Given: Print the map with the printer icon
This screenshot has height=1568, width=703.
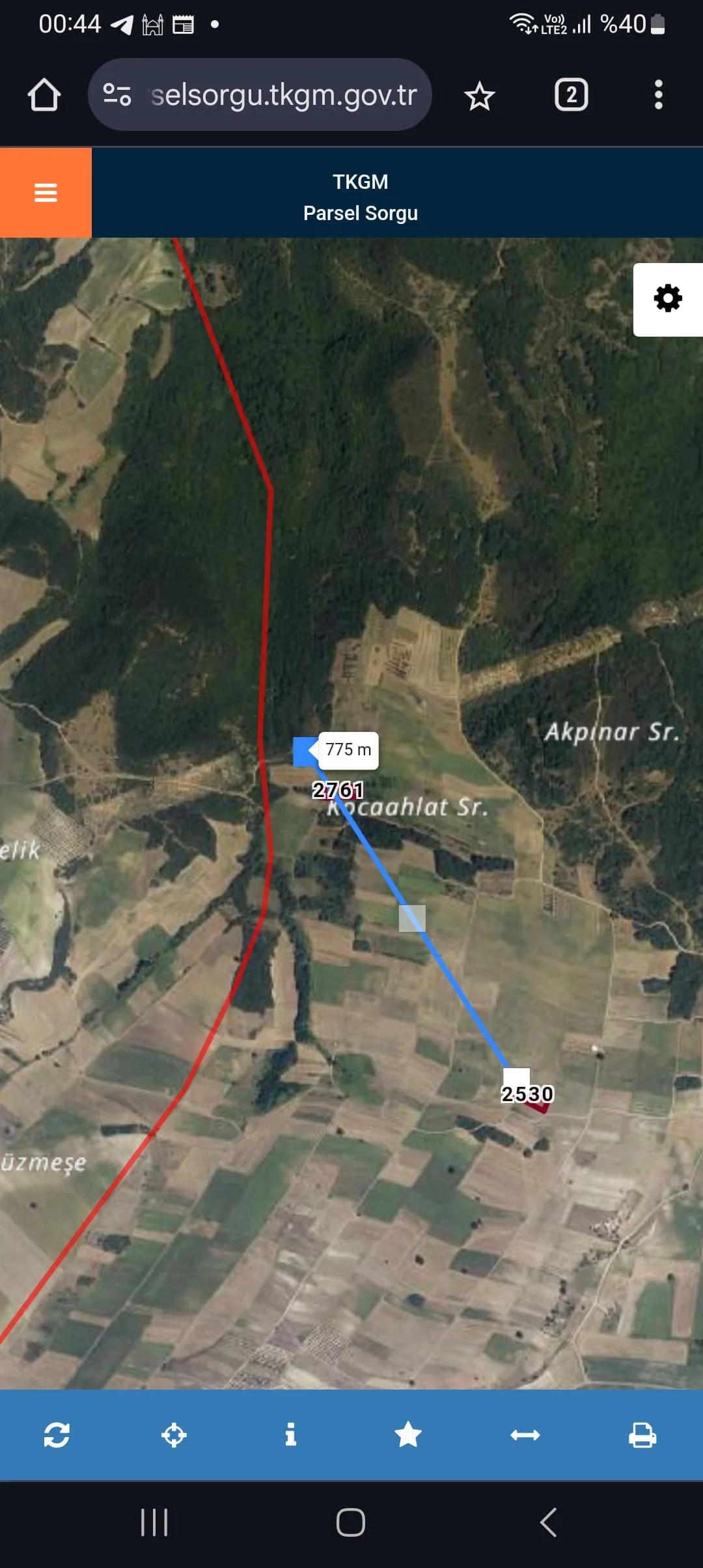Looking at the screenshot, I should pyautogui.click(x=642, y=1435).
